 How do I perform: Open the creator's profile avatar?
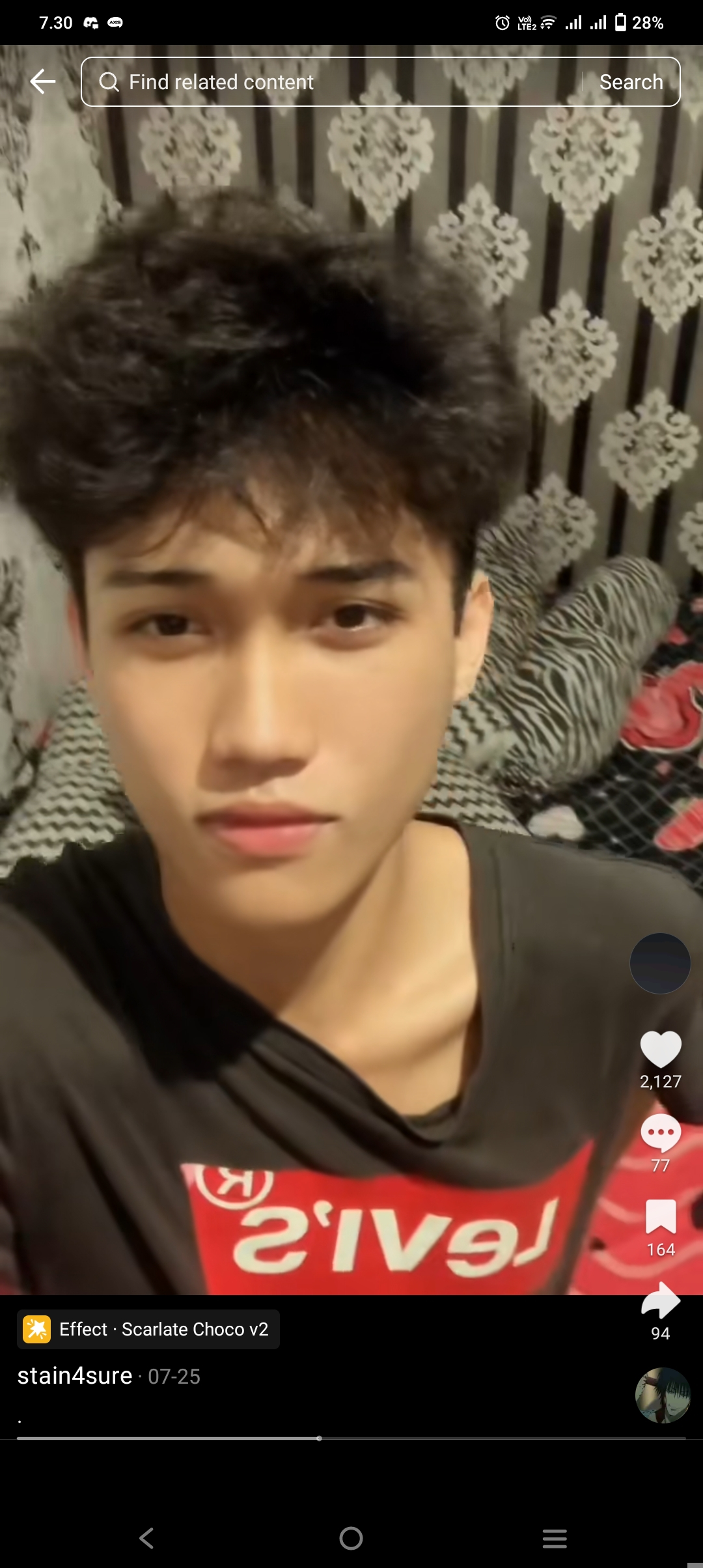pos(660,963)
